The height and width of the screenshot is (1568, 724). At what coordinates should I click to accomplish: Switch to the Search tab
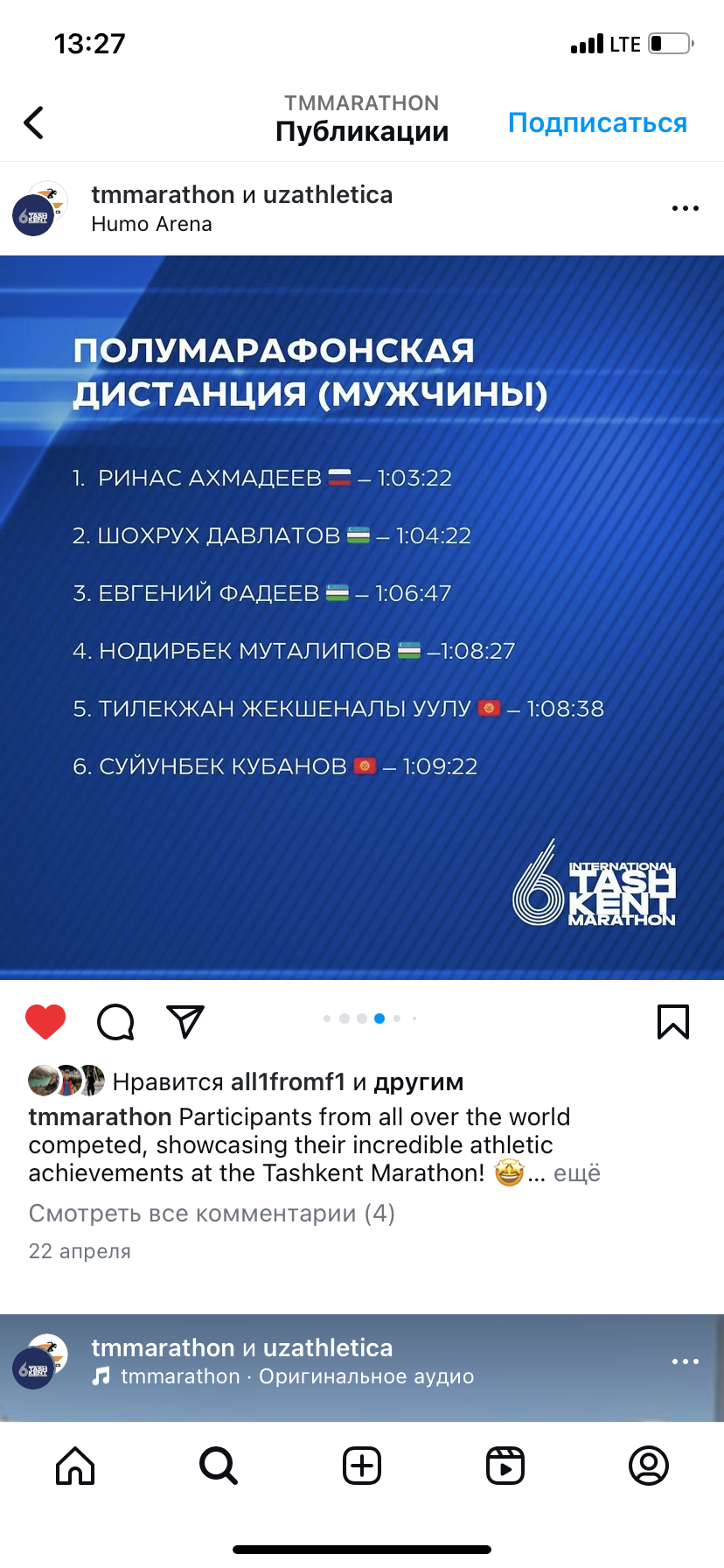(218, 1466)
